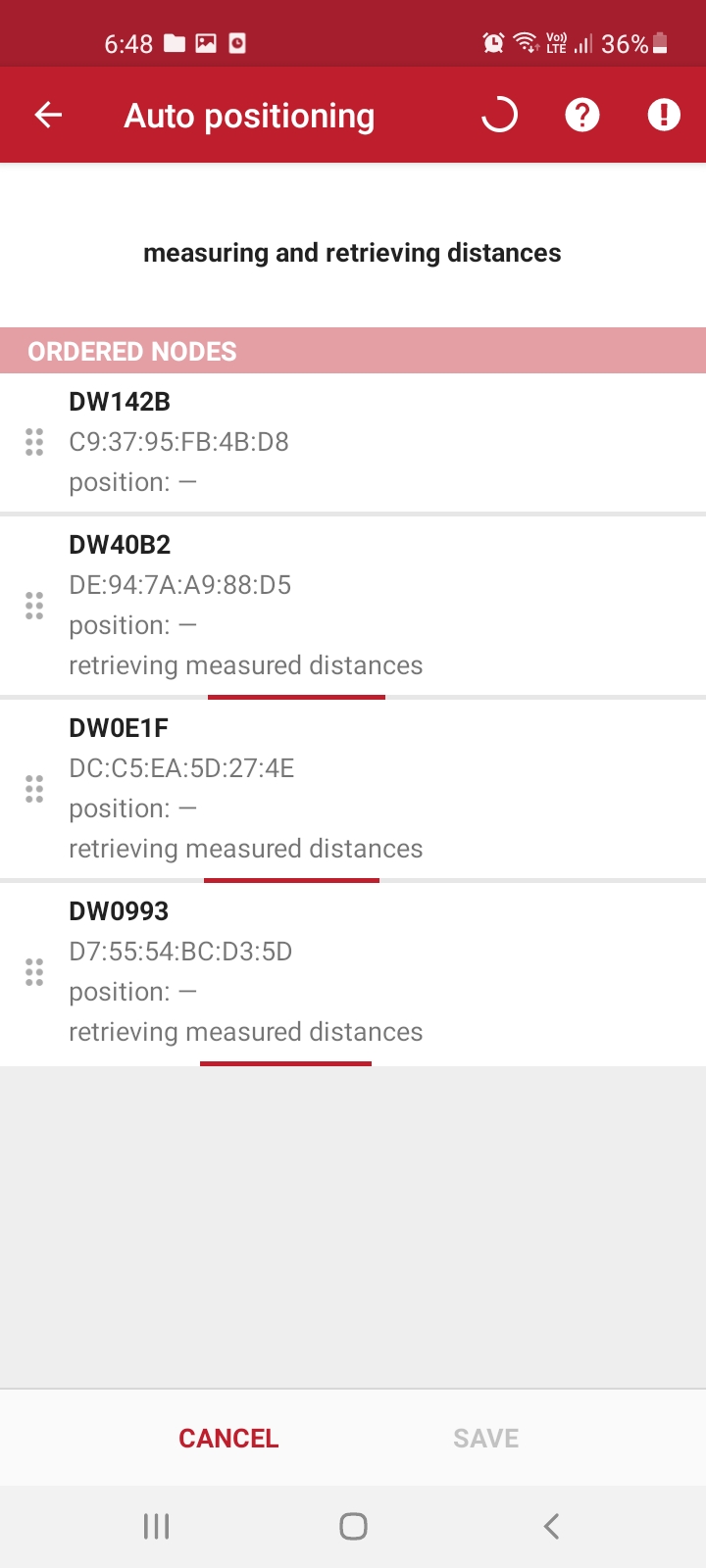
Task: Go back using the app bar arrow
Action: (x=48, y=116)
